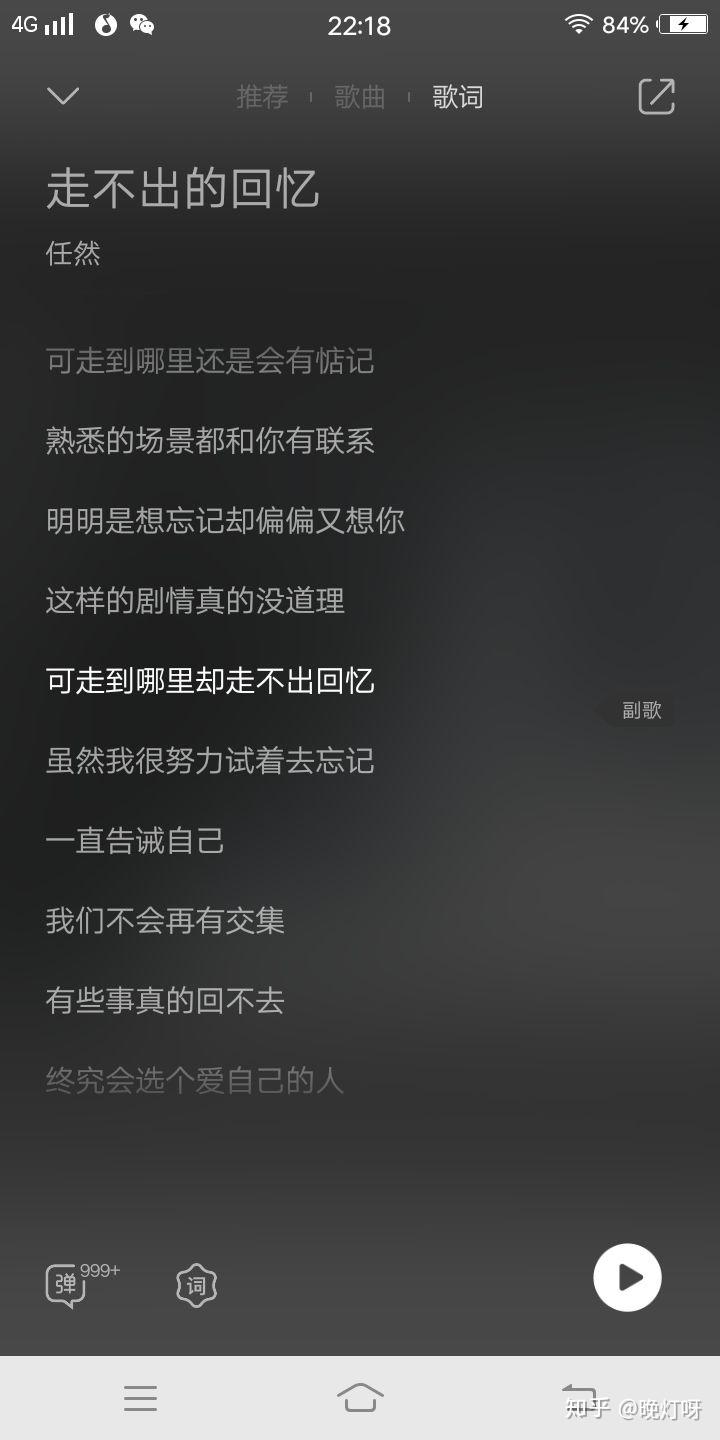
Task: Stay on the 歌词 tab
Action: coord(458,96)
